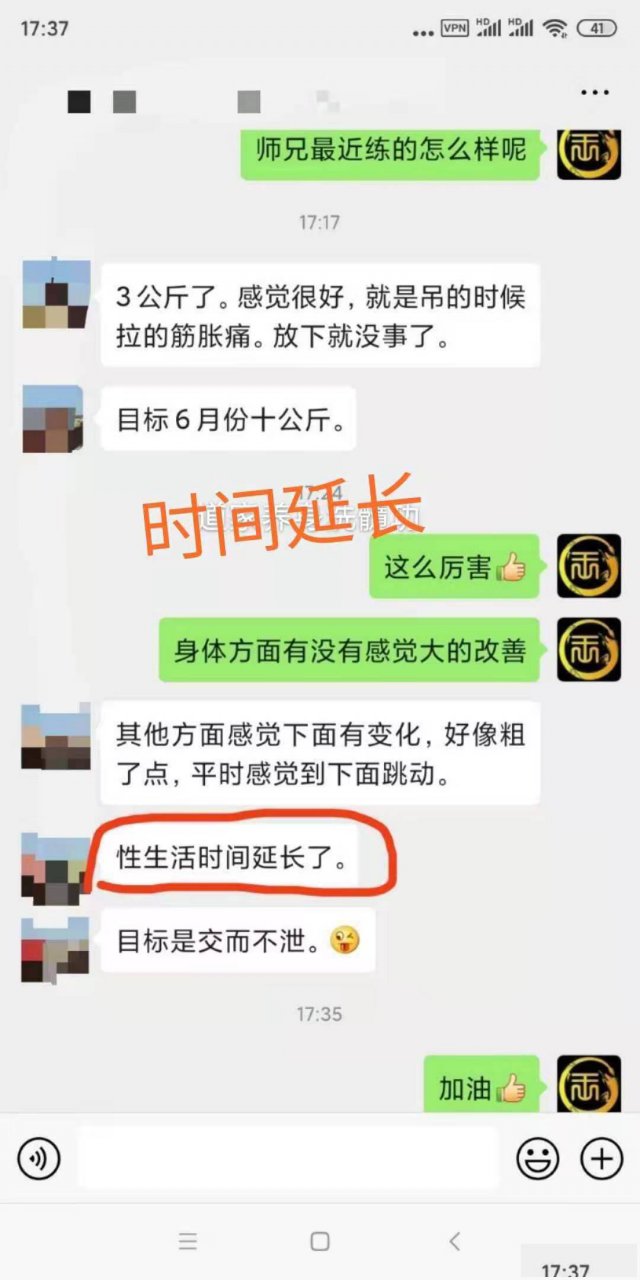Focus the message text field
This screenshot has width=640, height=1280.
288,1159
